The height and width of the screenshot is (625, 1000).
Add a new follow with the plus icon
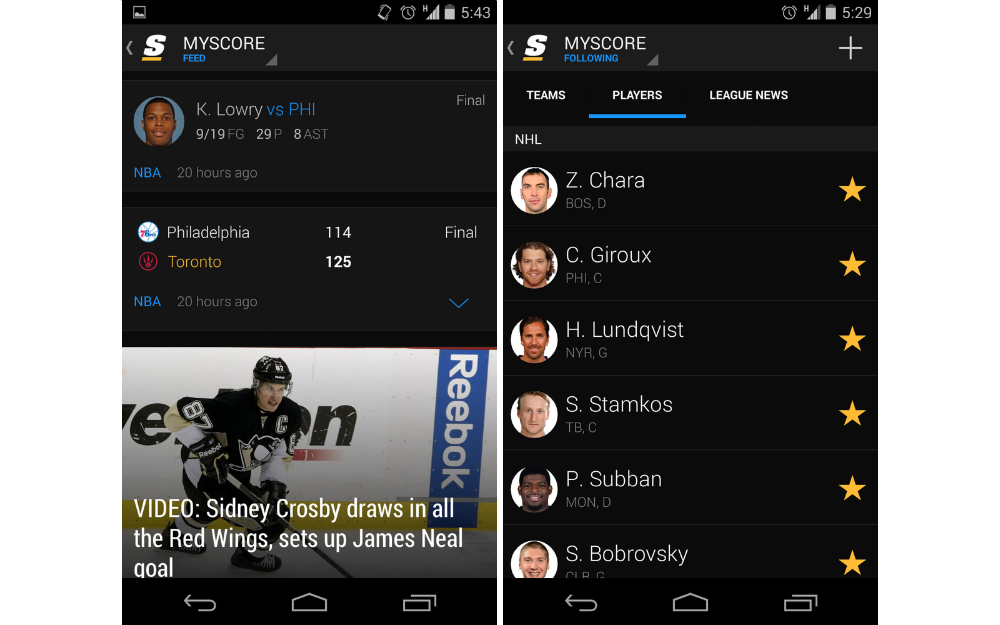point(850,47)
